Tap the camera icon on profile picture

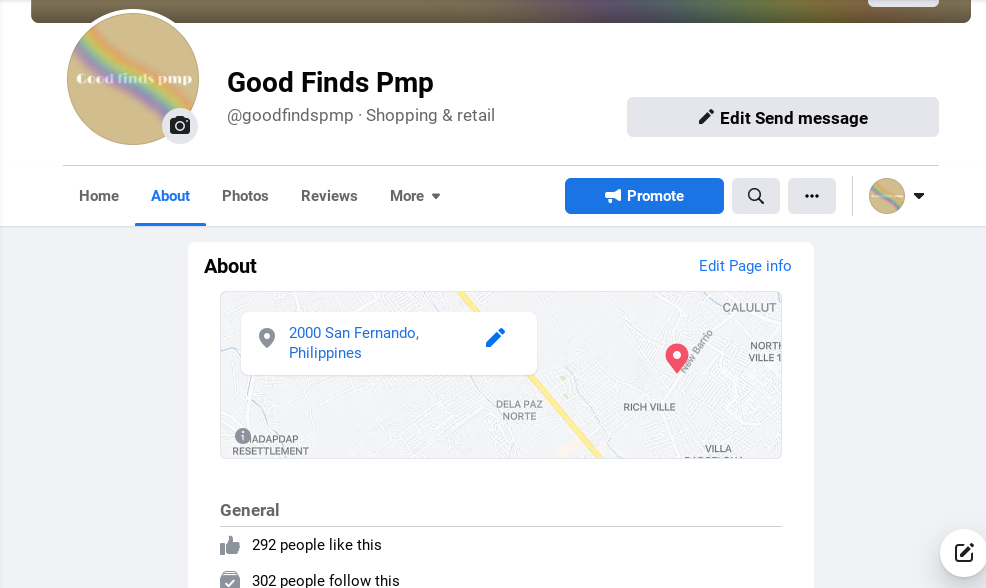(x=180, y=126)
